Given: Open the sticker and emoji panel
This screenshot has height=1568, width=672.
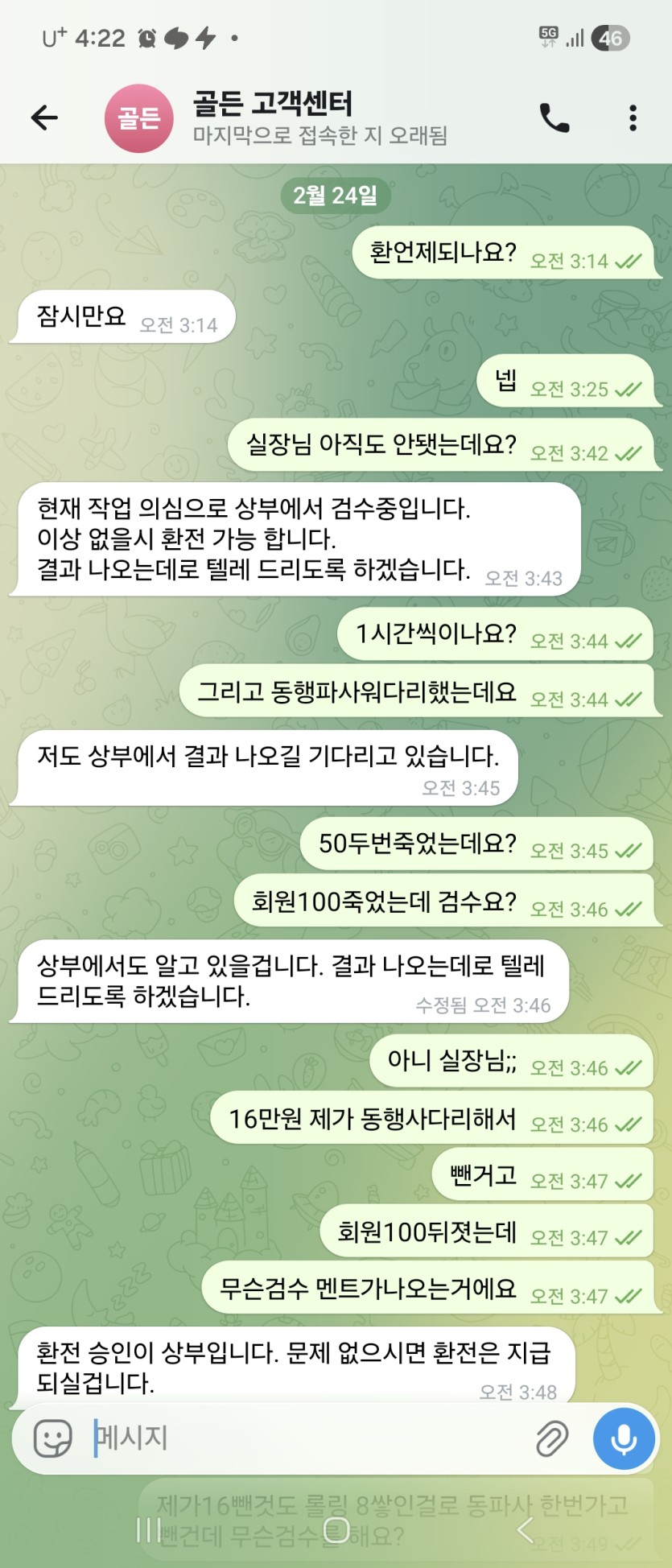Looking at the screenshot, I should click(53, 1438).
